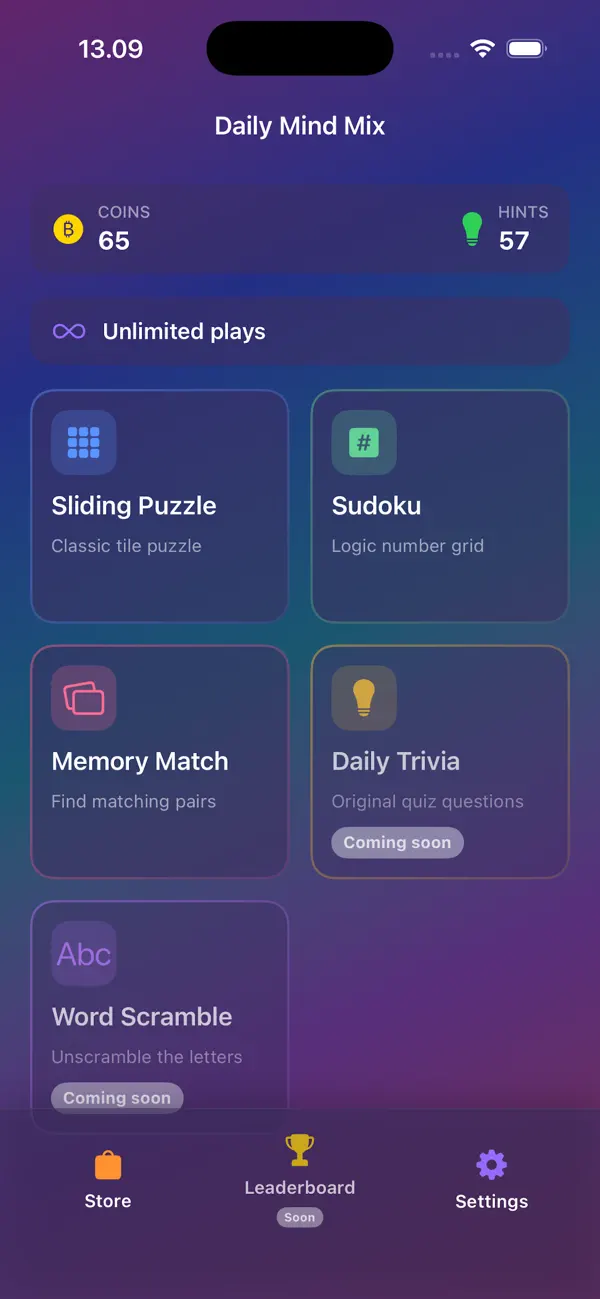
Task: Start the Sudoku game card
Action: pyautogui.click(x=440, y=506)
